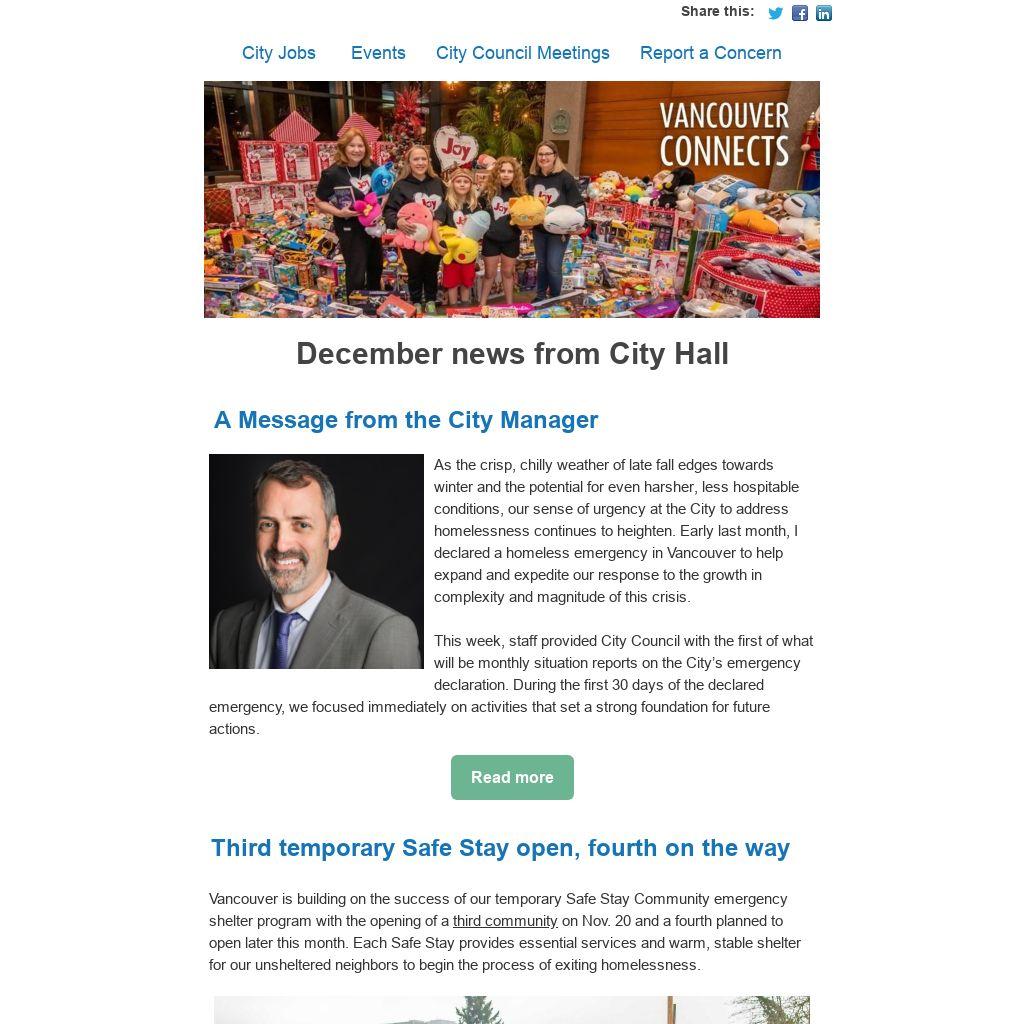Share this newsletter on Facebook

point(800,13)
